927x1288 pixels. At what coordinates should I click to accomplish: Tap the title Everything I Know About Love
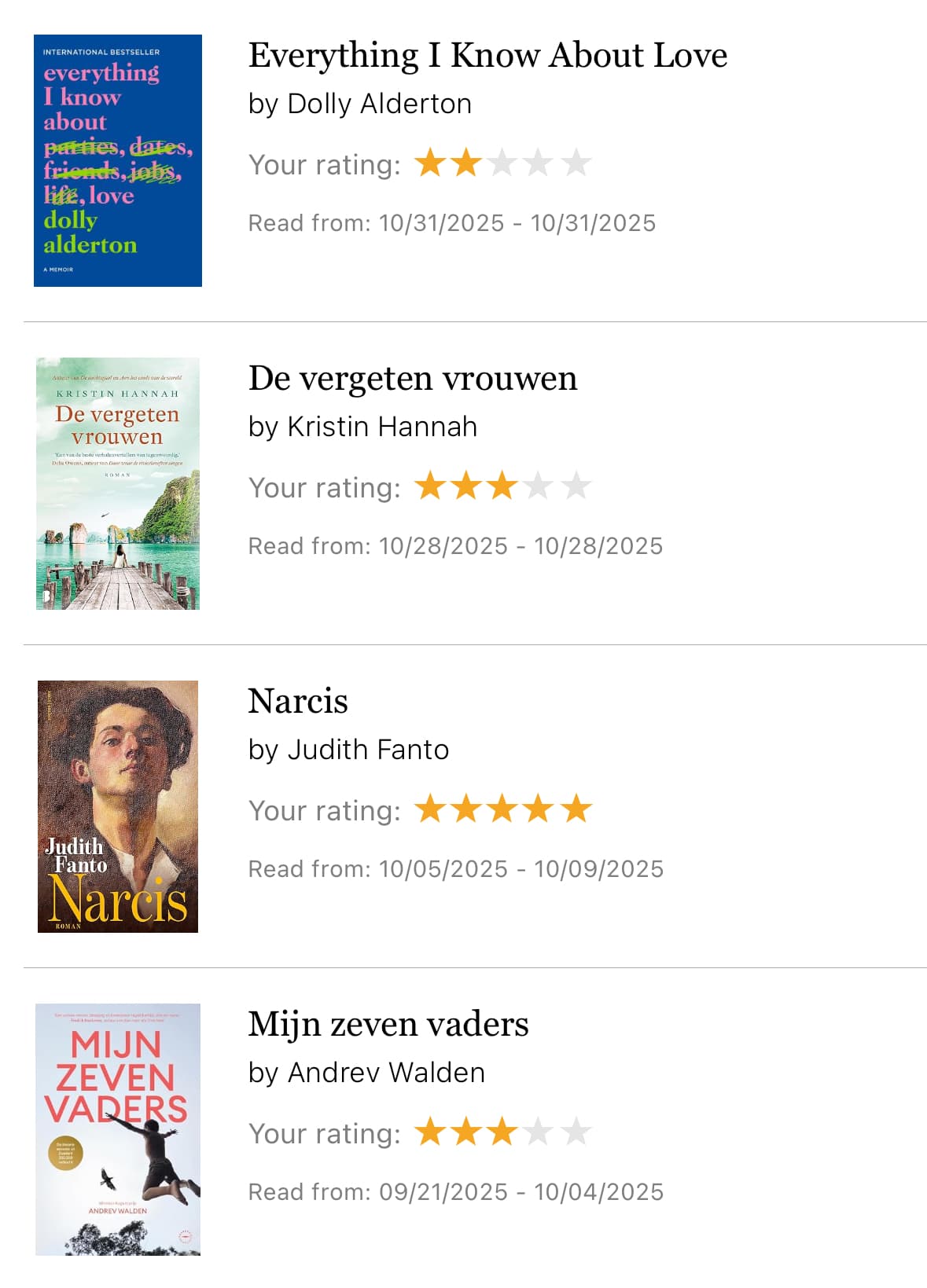(x=487, y=56)
